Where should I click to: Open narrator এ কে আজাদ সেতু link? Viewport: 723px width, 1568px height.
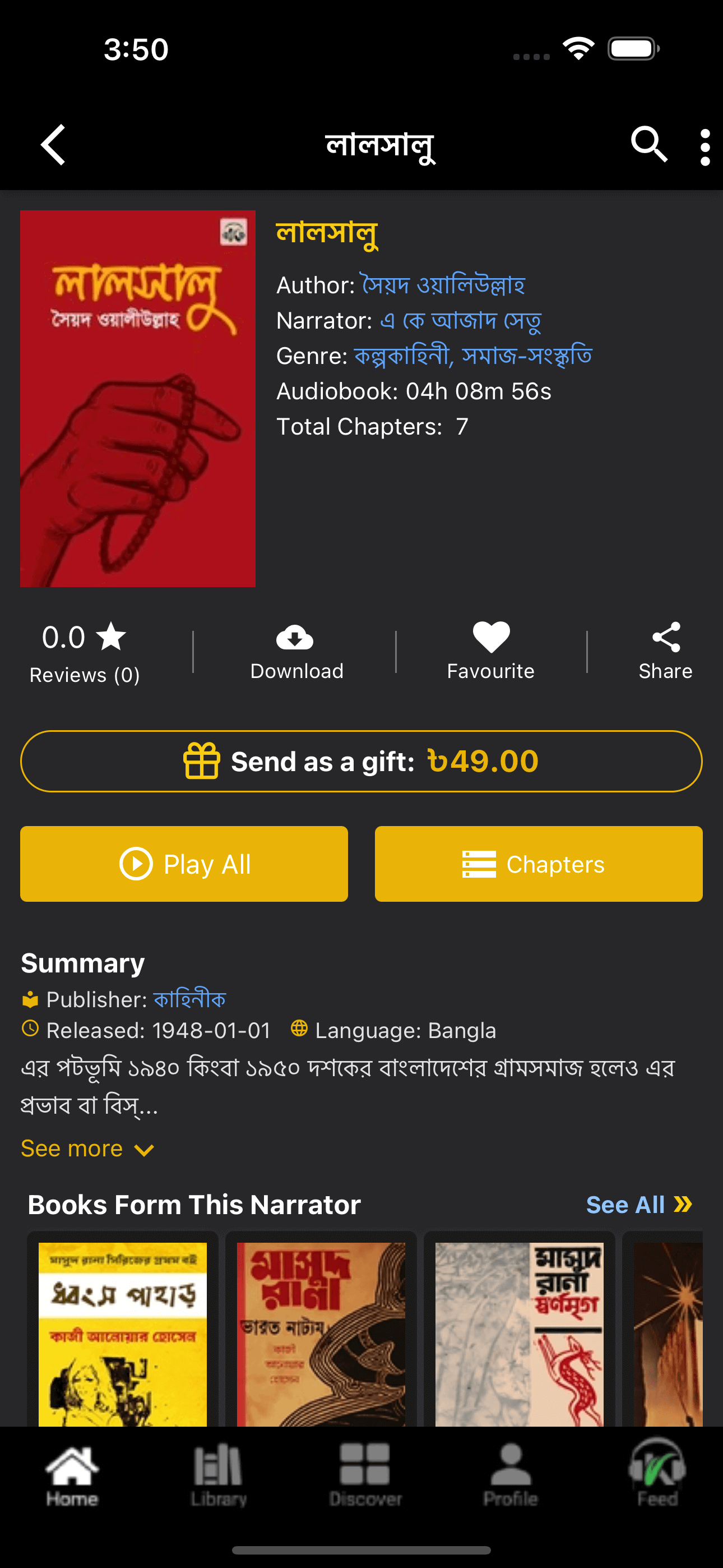[x=460, y=320]
